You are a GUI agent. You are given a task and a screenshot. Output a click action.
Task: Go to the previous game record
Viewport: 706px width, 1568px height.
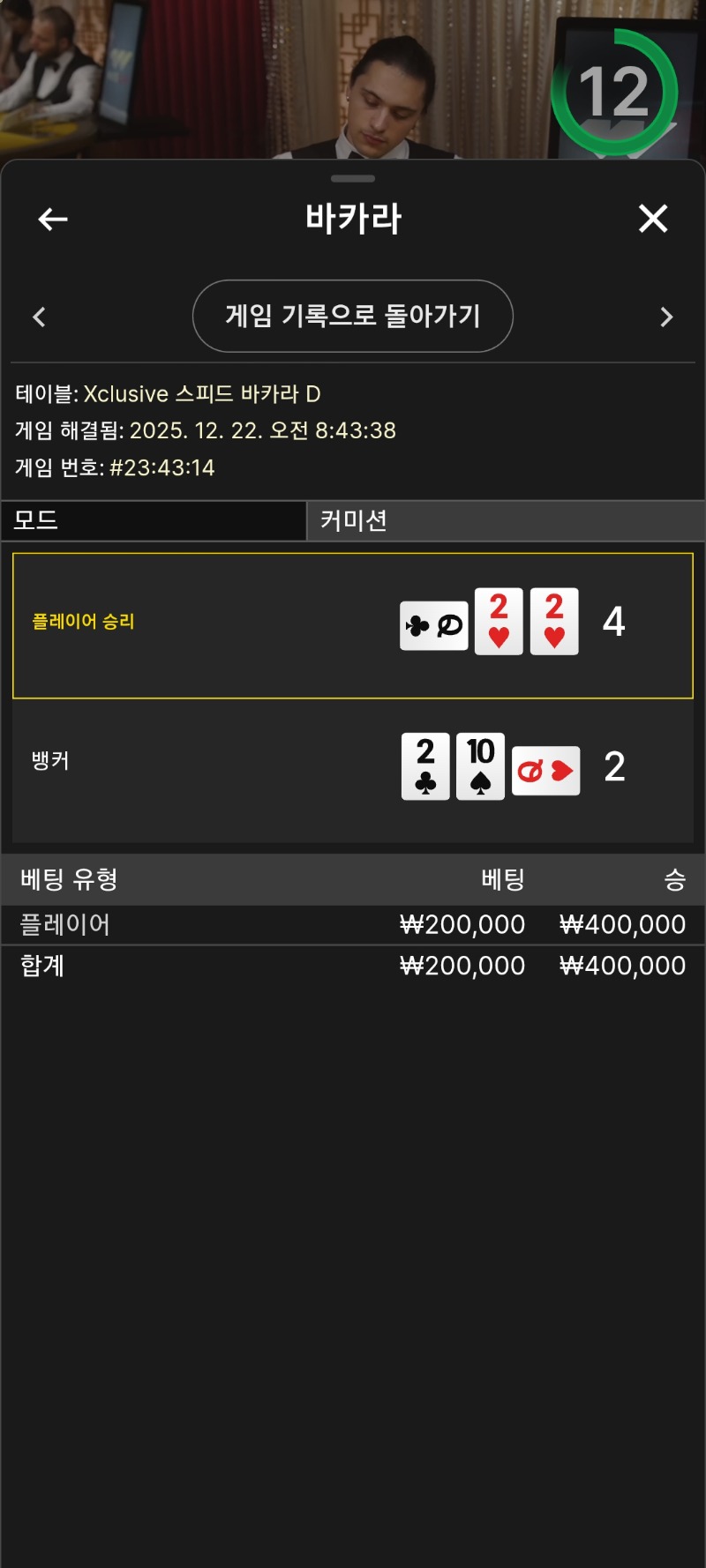[x=39, y=317]
